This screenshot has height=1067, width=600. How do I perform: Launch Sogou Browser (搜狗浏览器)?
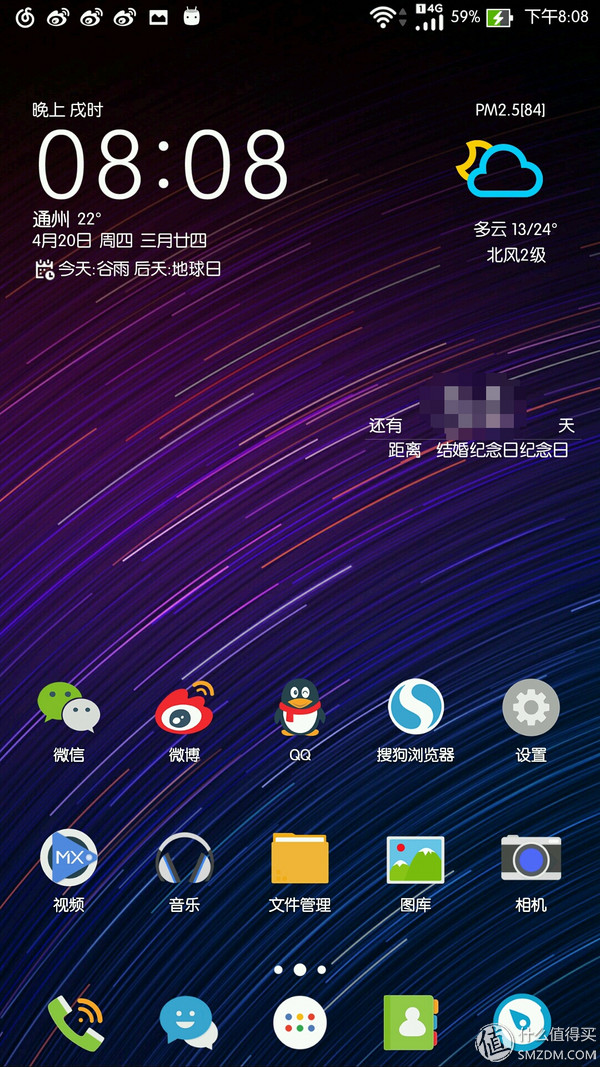[x=415, y=708]
